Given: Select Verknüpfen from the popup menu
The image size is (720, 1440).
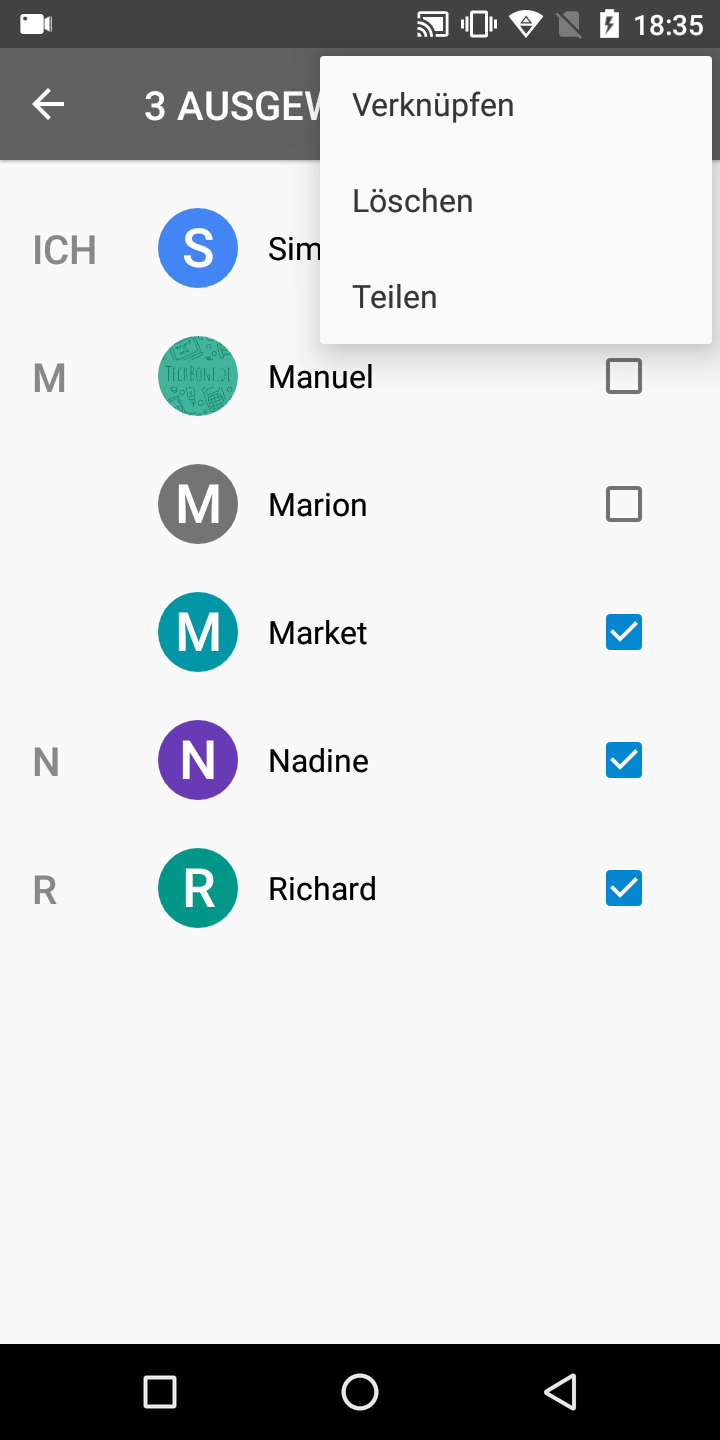Looking at the screenshot, I should click(x=433, y=105).
